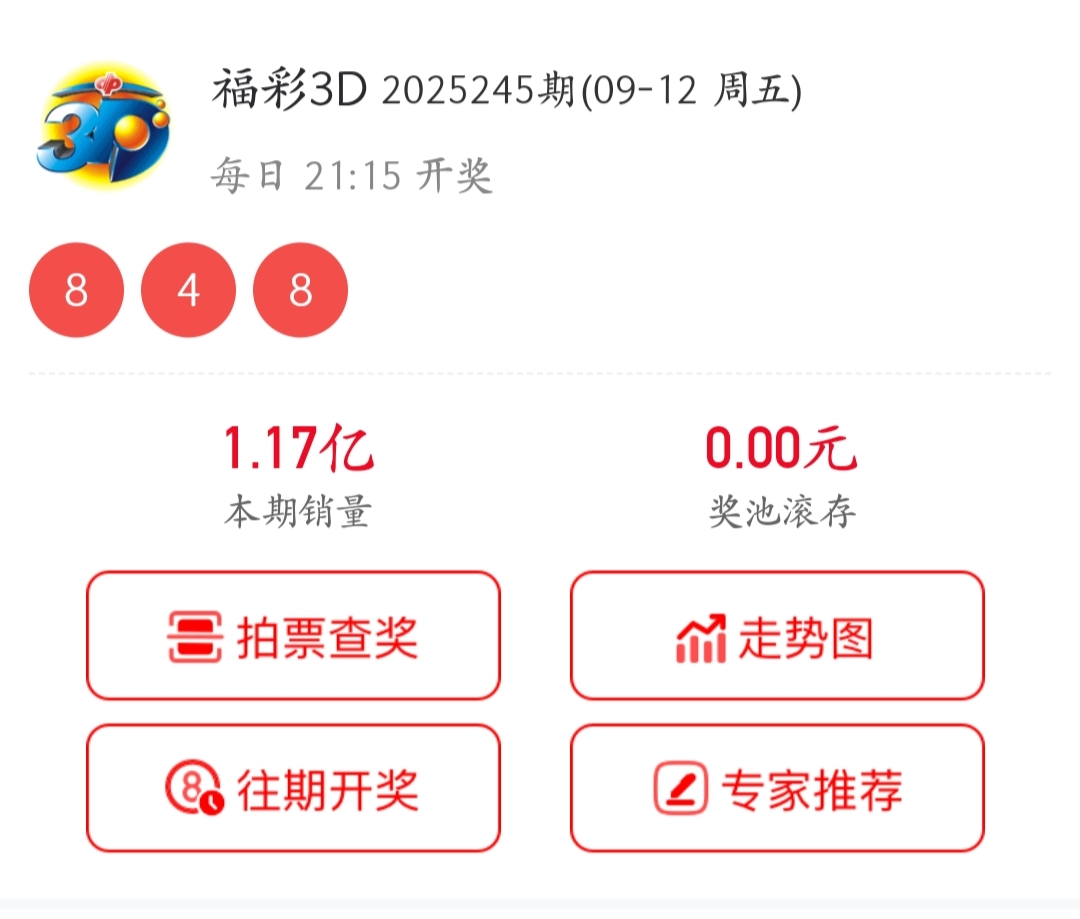Image resolution: width=1080 pixels, height=919 pixels.
Task: Open 专家推荐 expert recommendations
Action: [777, 789]
